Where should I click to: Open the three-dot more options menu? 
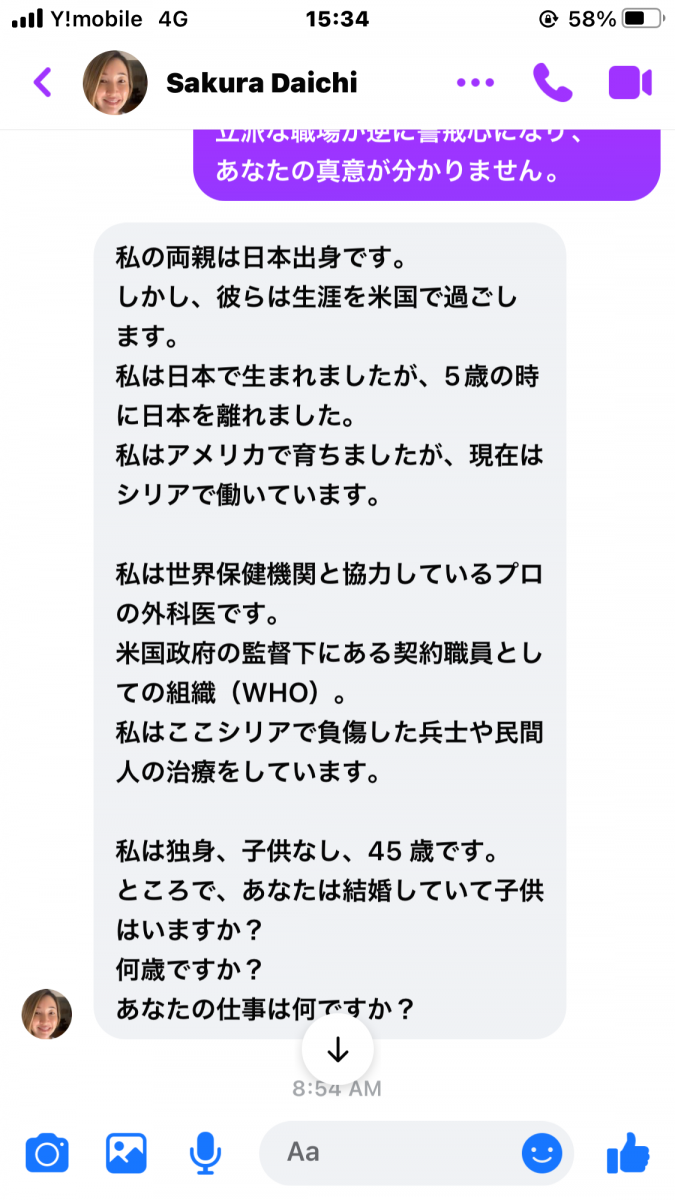pyautogui.click(x=475, y=83)
